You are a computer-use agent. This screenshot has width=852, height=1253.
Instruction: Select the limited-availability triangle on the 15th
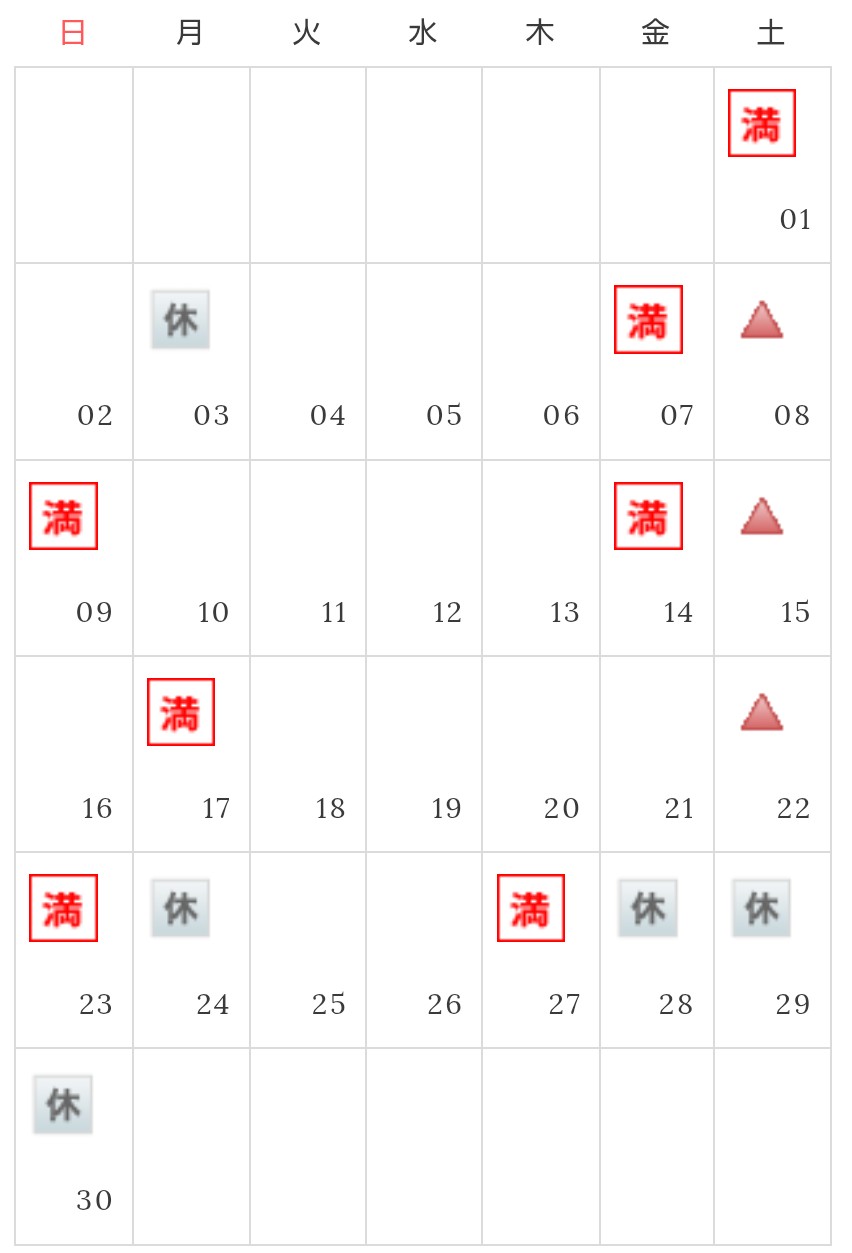[x=761, y=517]
